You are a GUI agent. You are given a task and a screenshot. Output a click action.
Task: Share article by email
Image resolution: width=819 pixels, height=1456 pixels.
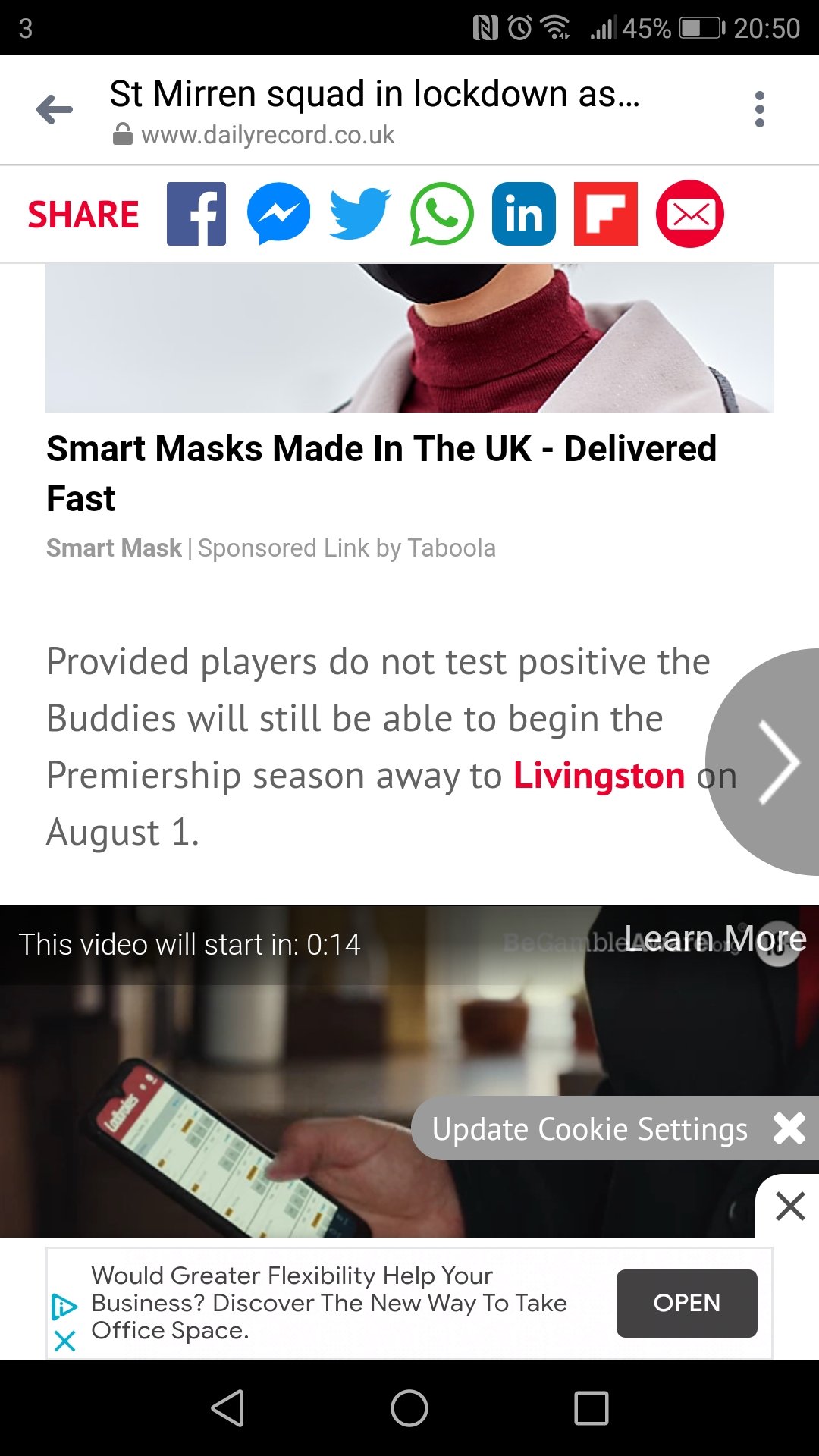click(x=690, y=214)
